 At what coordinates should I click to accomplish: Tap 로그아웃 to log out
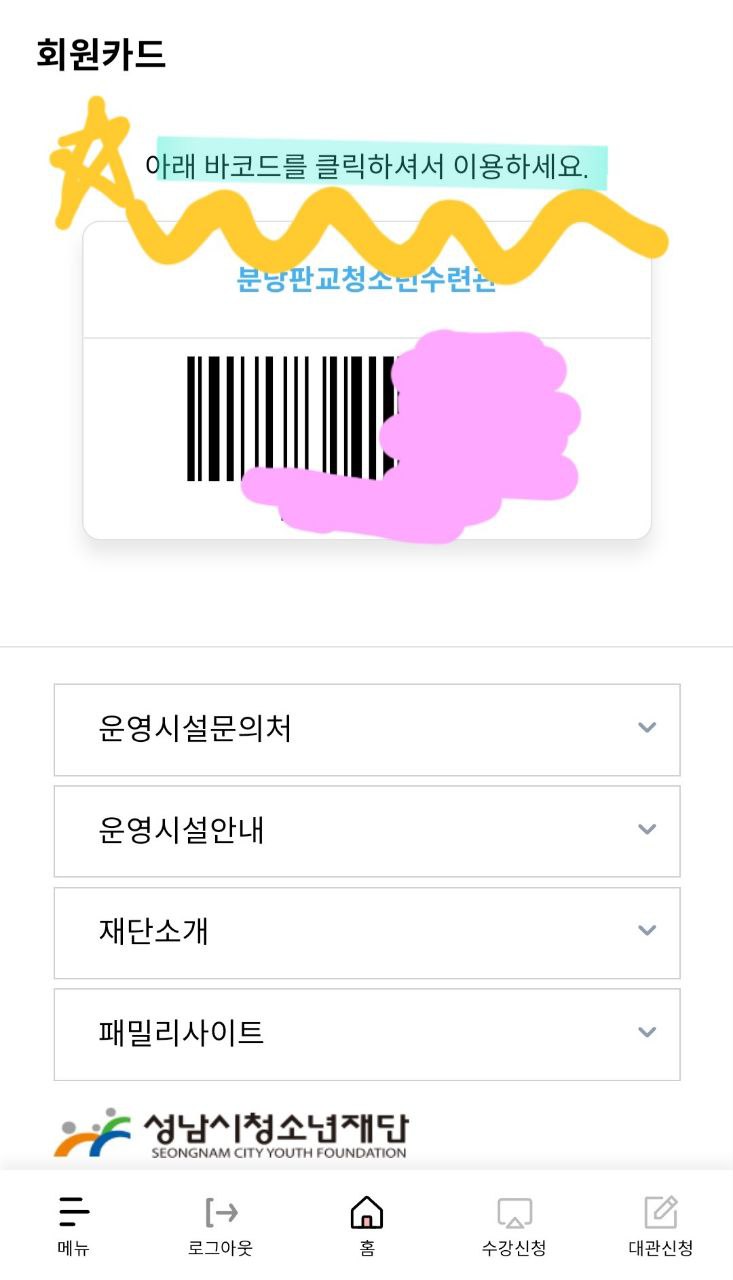[x=220, y=1224]
